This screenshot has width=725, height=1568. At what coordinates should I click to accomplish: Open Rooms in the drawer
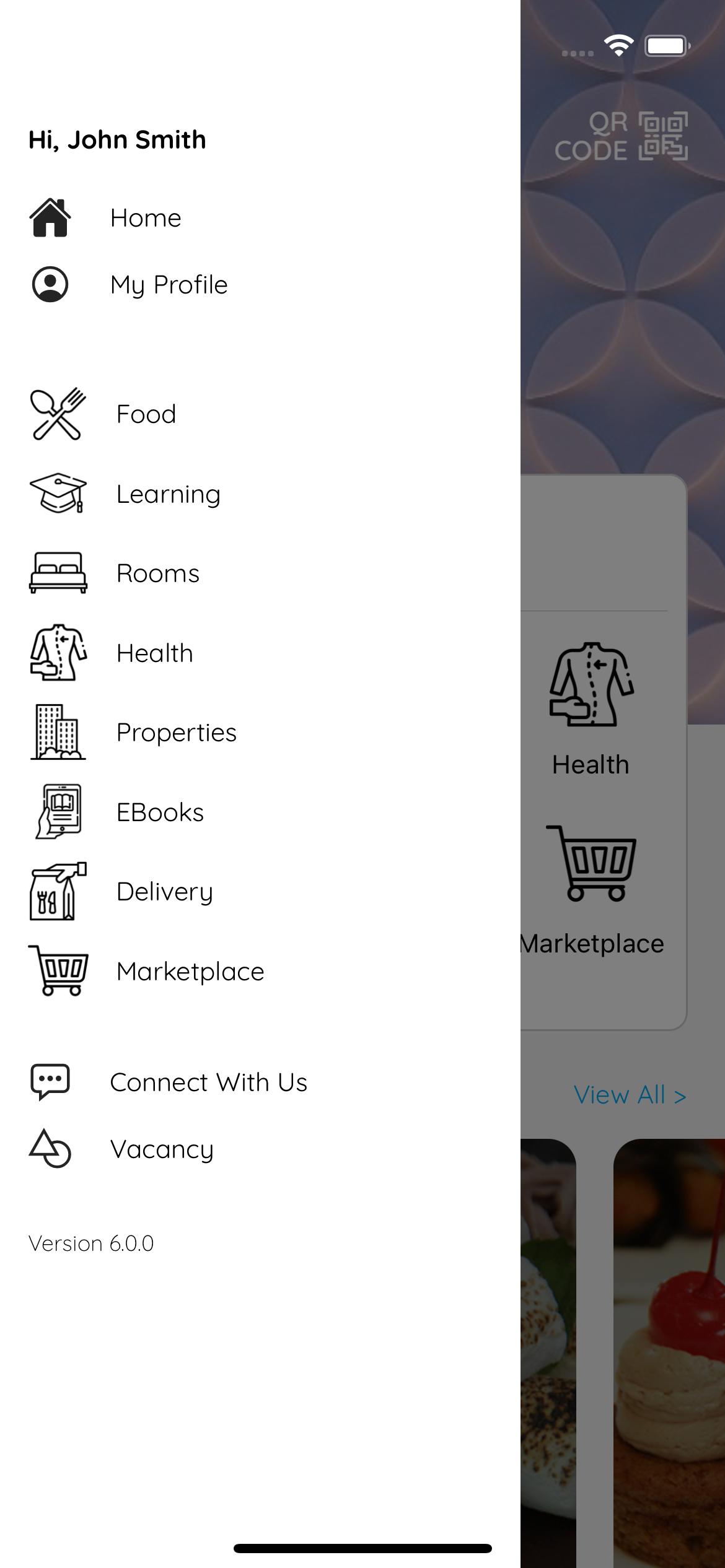pos(260,573)
